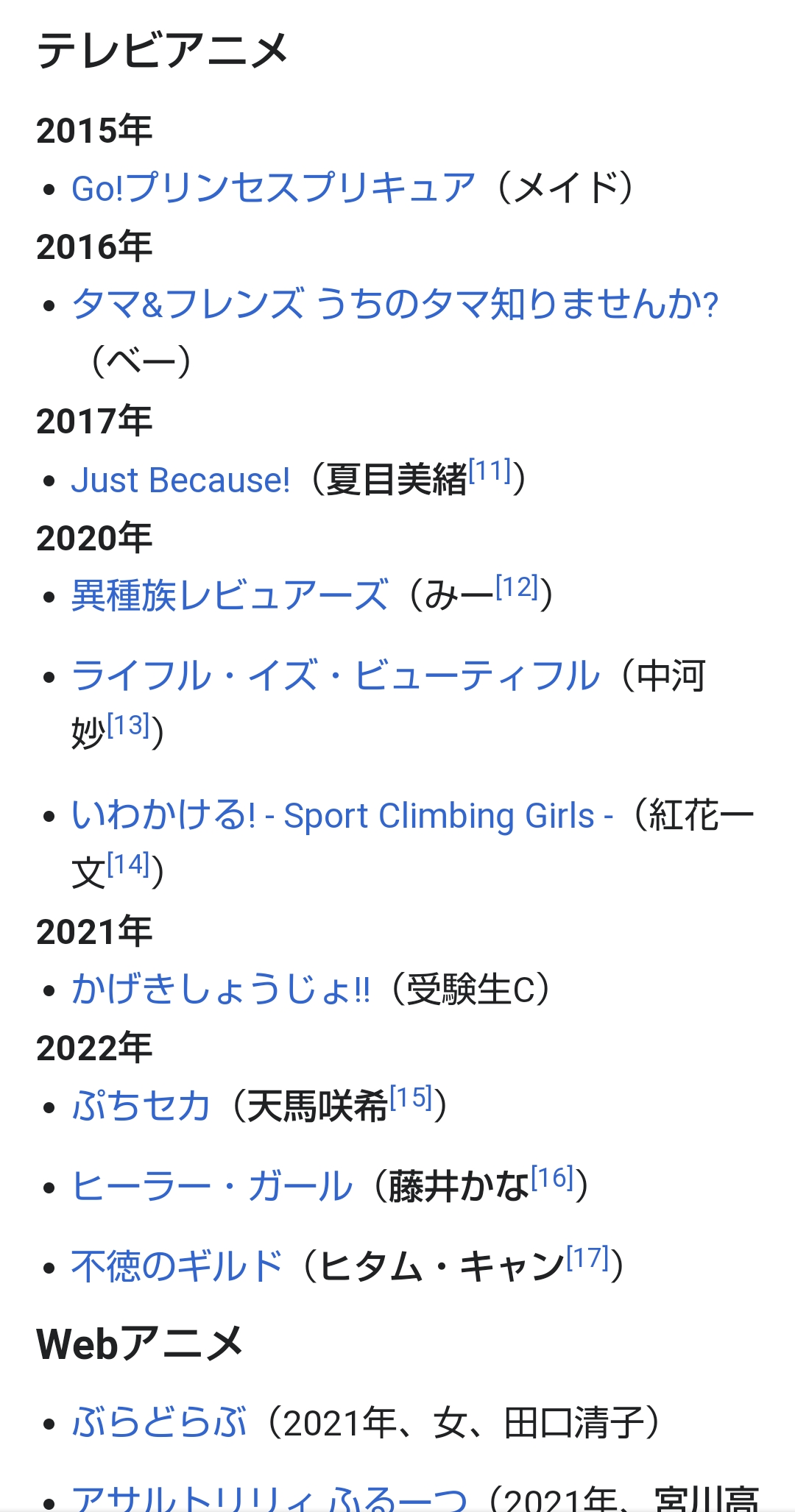Tap footnote reference [13]
This screenshot has height=1512, width=795.
(129, 725)
